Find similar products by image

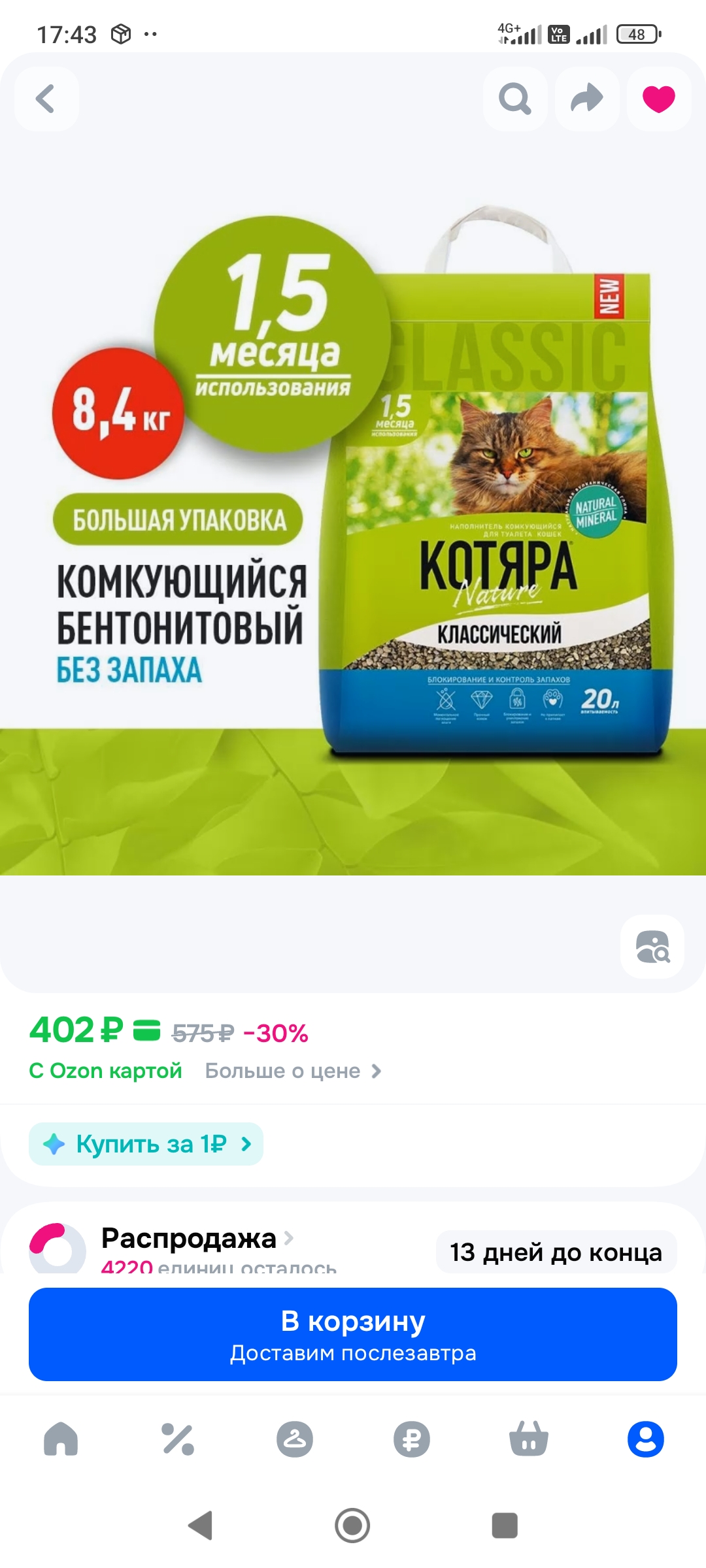[x=652, y=947]
